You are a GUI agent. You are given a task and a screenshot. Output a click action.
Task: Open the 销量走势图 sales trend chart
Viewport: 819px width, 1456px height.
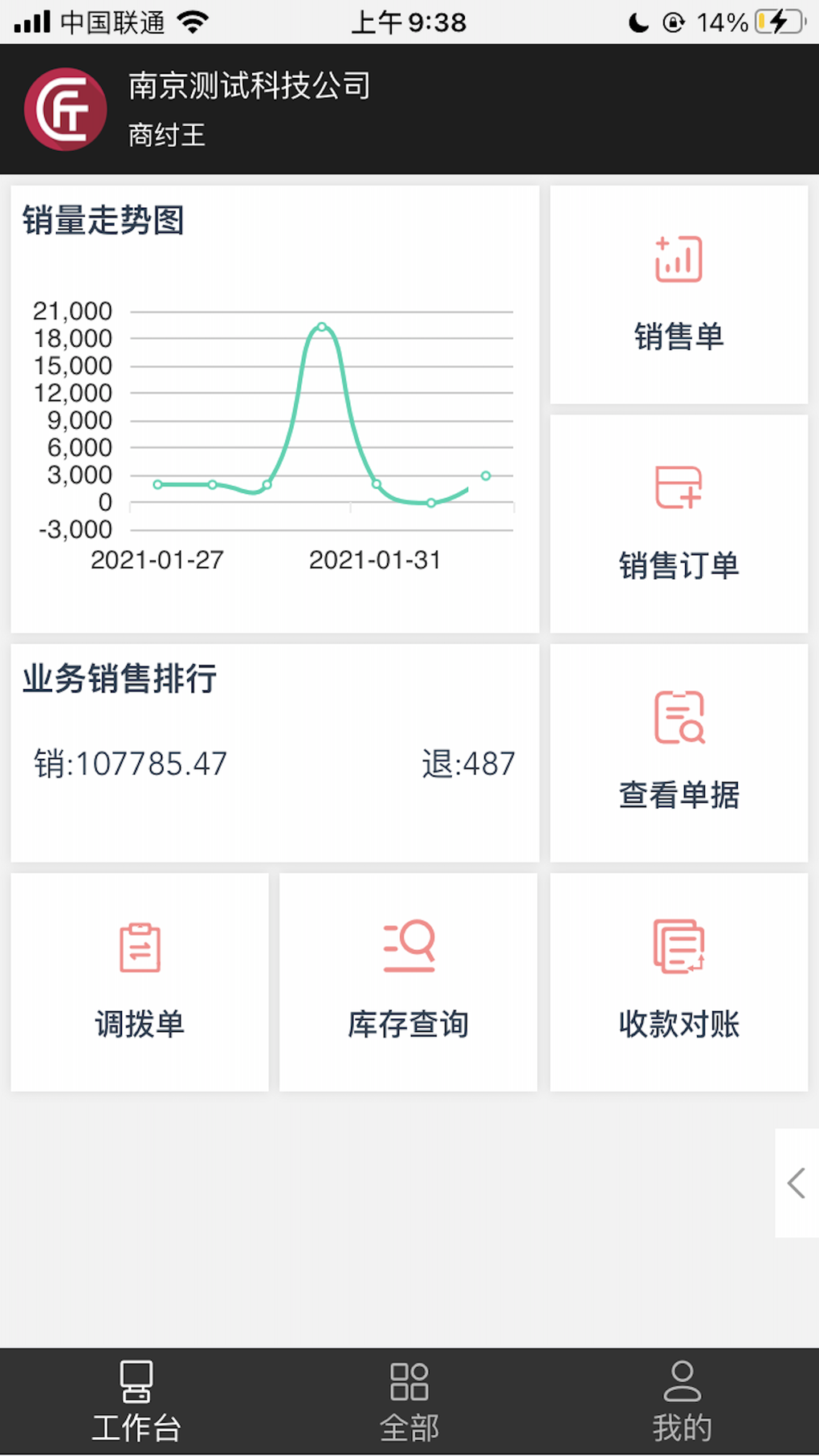[275, 410]
